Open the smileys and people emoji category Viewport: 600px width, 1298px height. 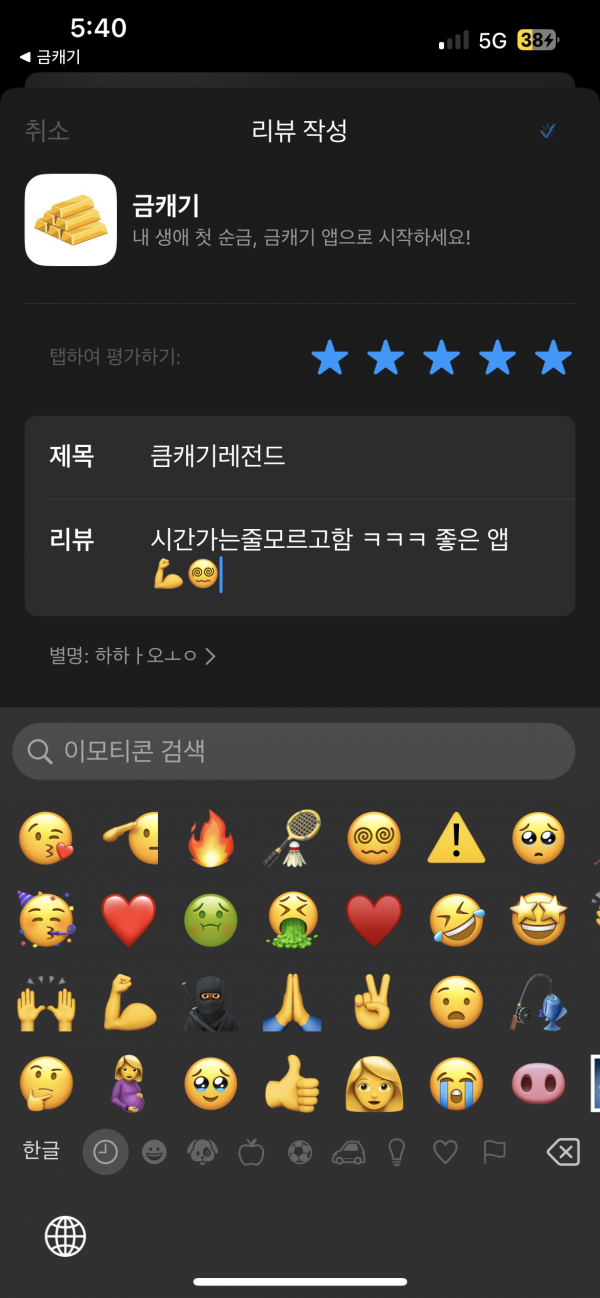(x=154, y=1152)
